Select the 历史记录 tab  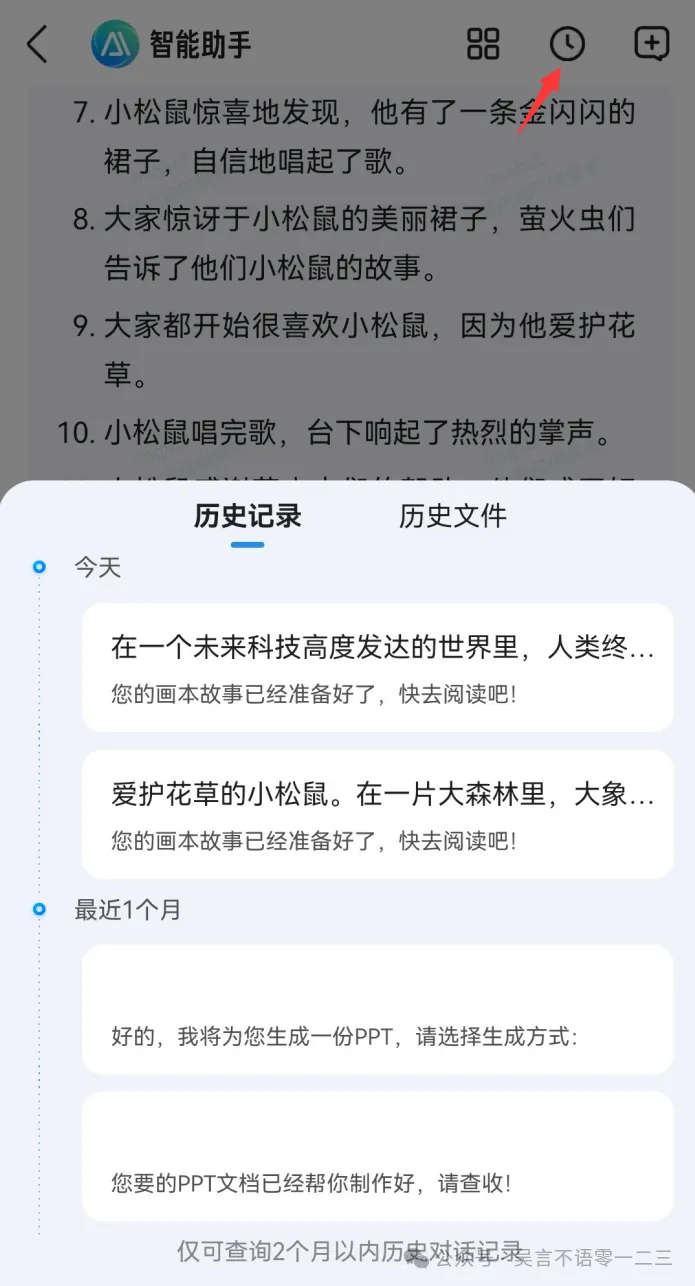[x=247, y=516]
